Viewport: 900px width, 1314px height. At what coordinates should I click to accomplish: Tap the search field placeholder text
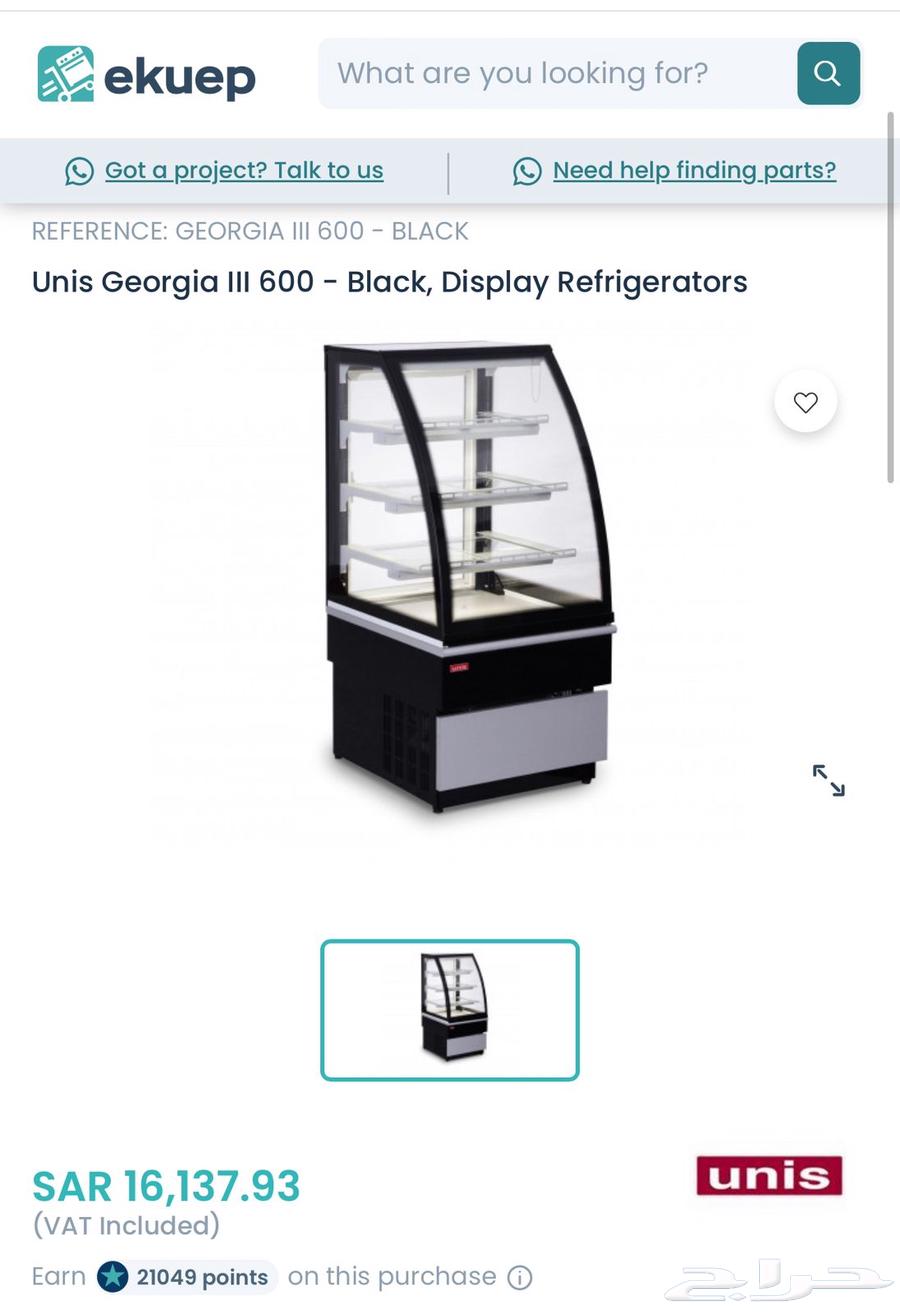click(x=522, y=73)
